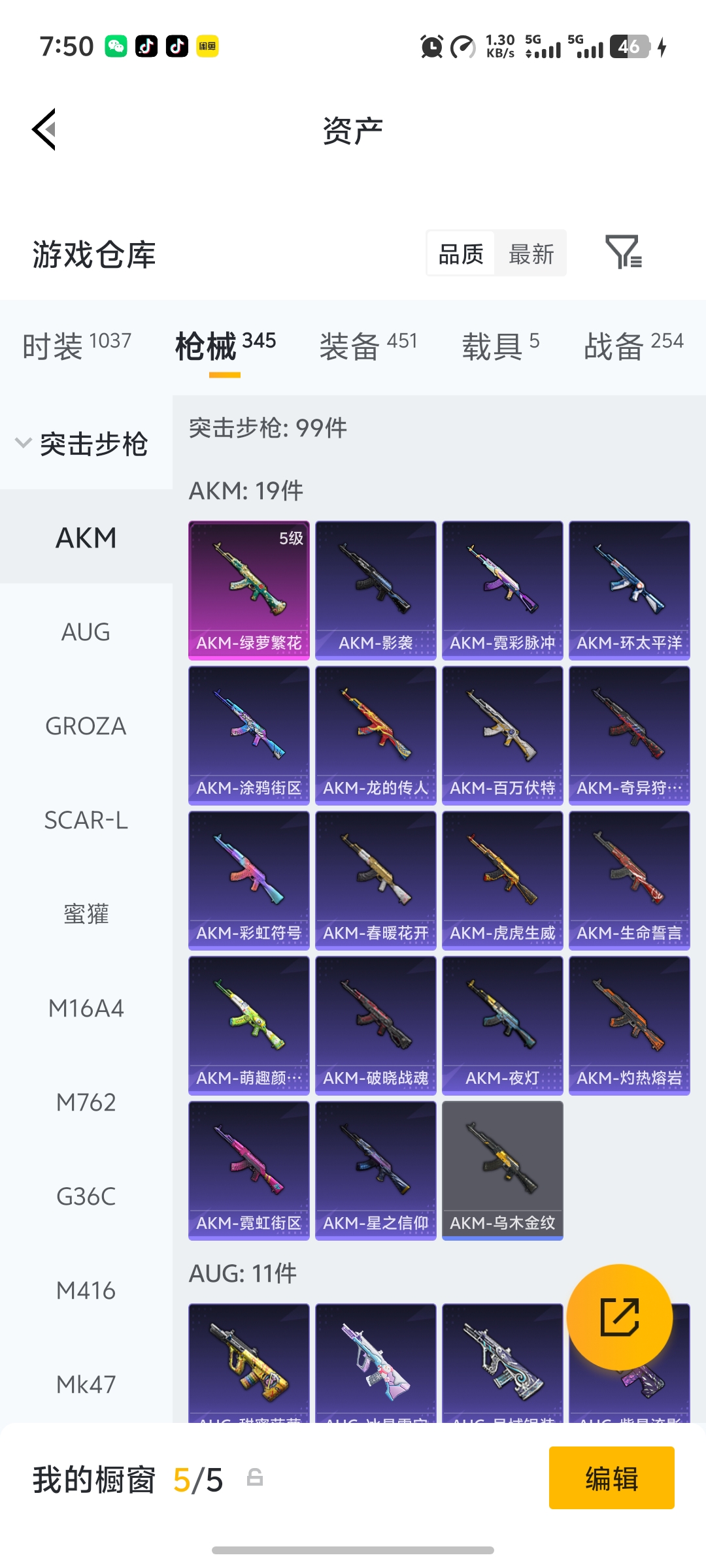Sort the warehouse by 最新
This screenshot has height=1568, width=706.
531,254
